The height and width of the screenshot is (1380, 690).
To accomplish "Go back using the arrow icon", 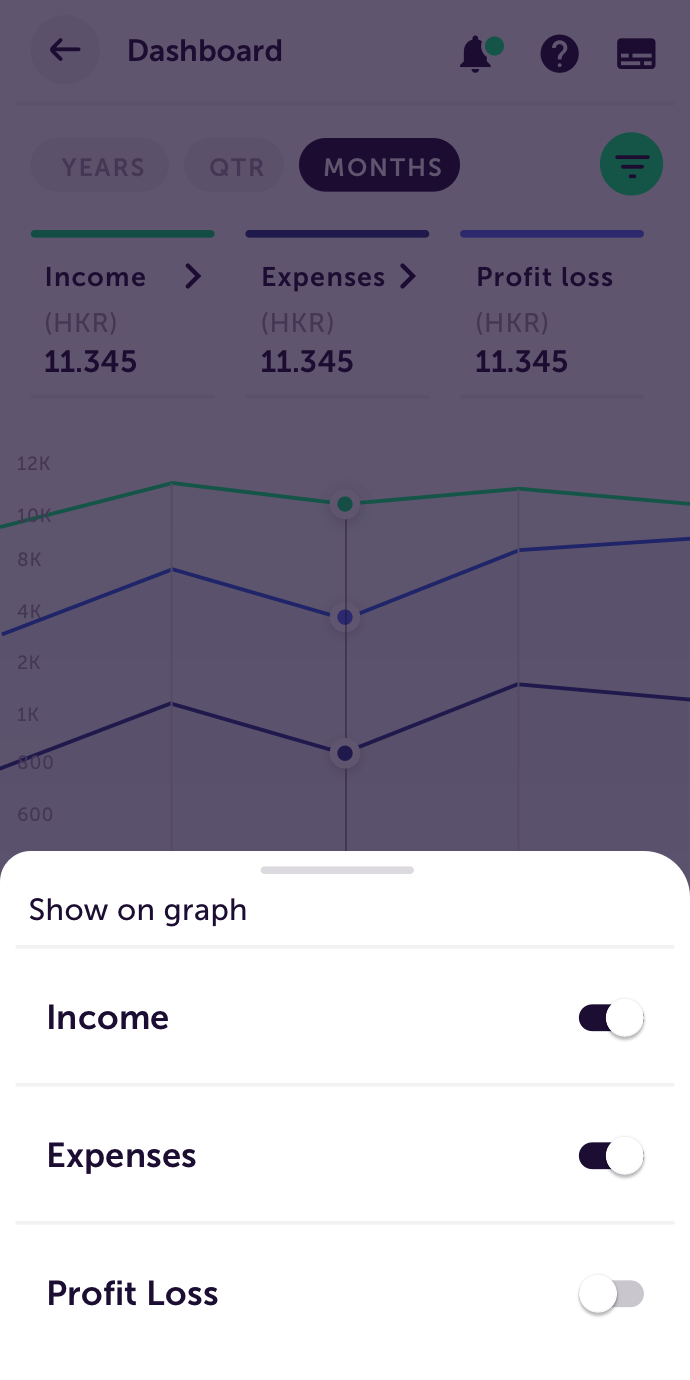I will 65,50.
